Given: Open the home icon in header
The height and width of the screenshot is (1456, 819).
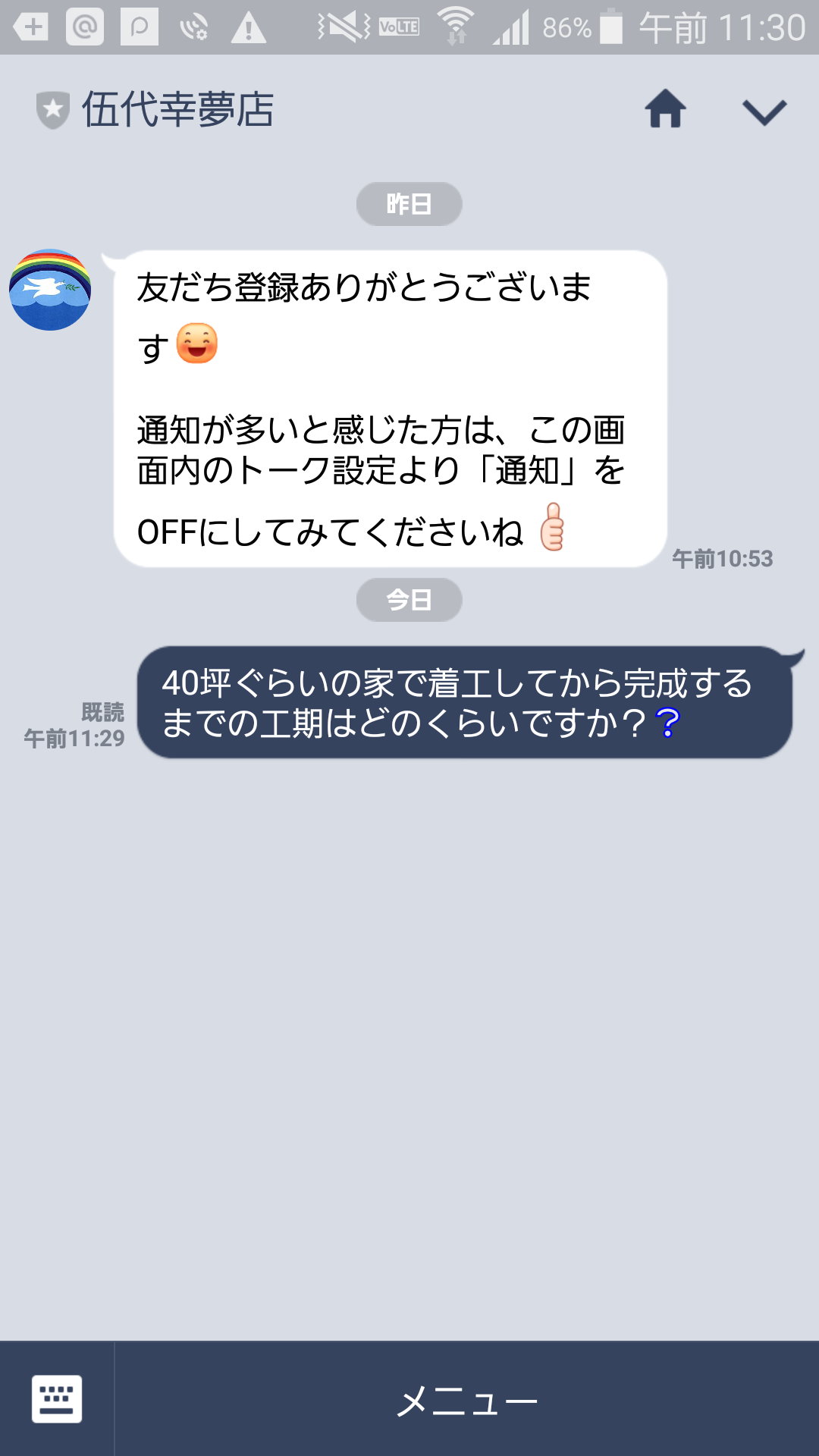Looking at the screenshot, I should [x=665, y=109].
